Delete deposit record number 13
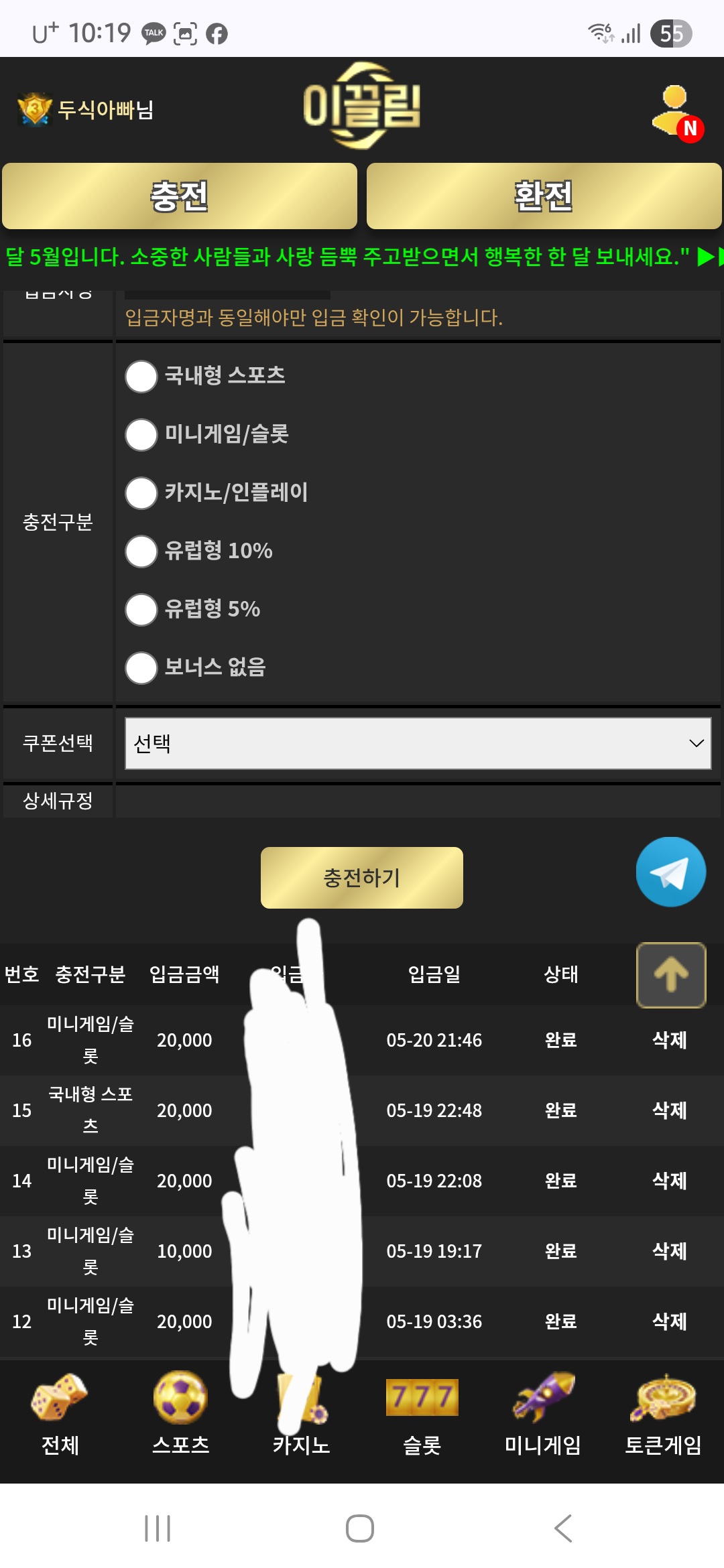Image resolution: width=724 pixels, height=1568 pixels. [x=670, y=1251]
